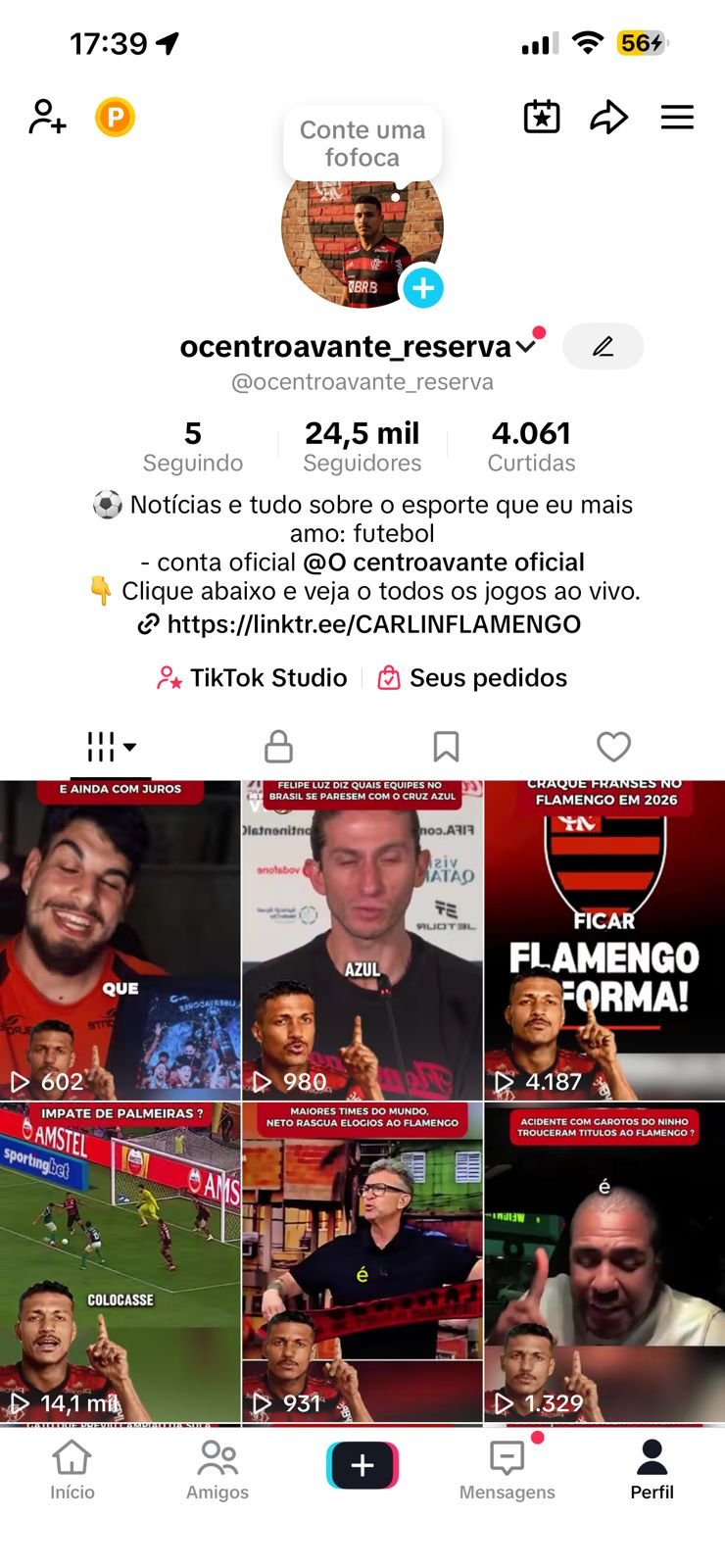725x1568 pixels.
Task: Create a new post with the plus button
Action: [362, 1465]
